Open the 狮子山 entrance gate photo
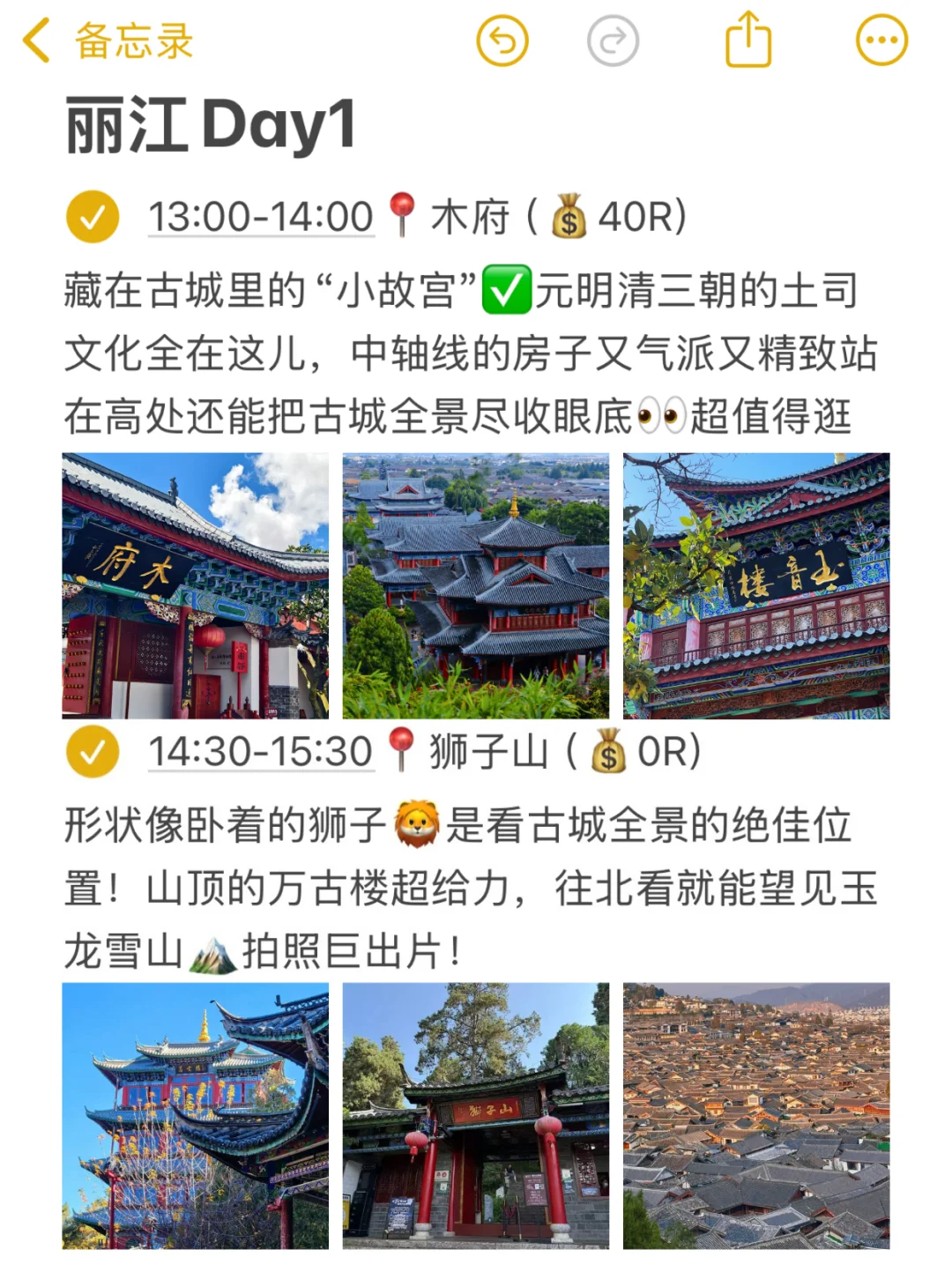952x1272 pixels. pos(476,1116)
